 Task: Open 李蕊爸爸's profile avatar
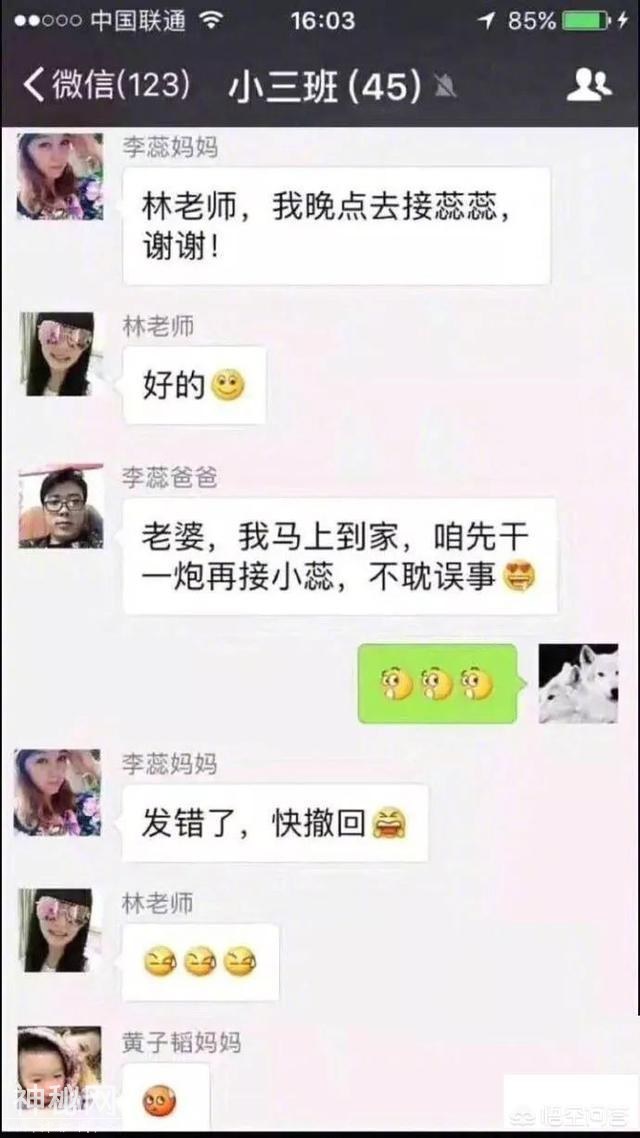click(x=60, y=508)
